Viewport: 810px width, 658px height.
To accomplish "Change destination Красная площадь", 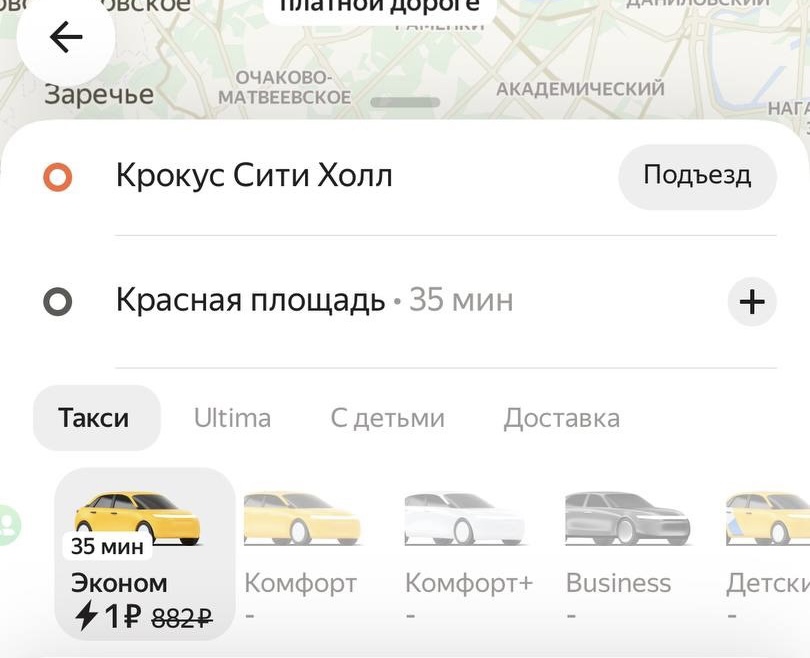I will click(x=250, y=300).
